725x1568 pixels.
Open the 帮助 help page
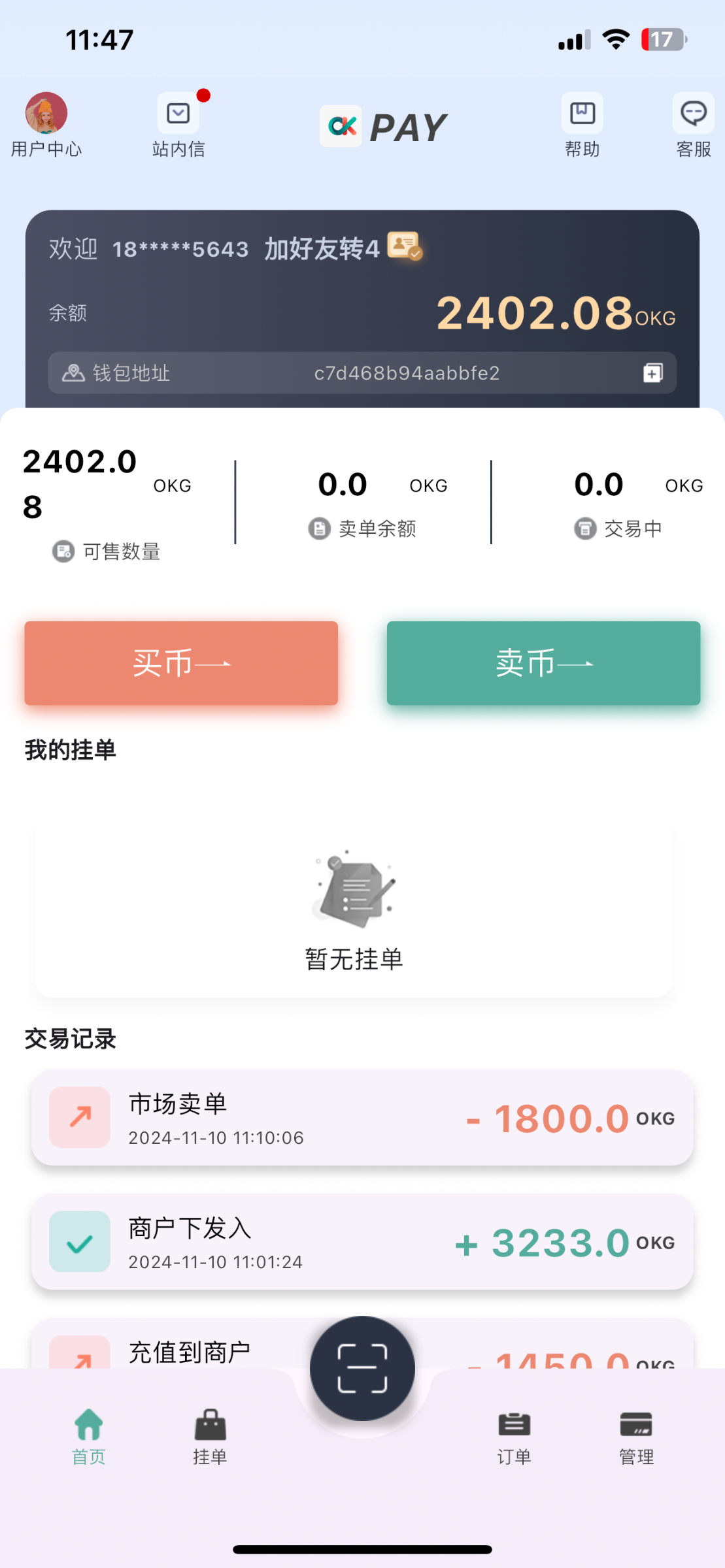click(x=582, y=125)
